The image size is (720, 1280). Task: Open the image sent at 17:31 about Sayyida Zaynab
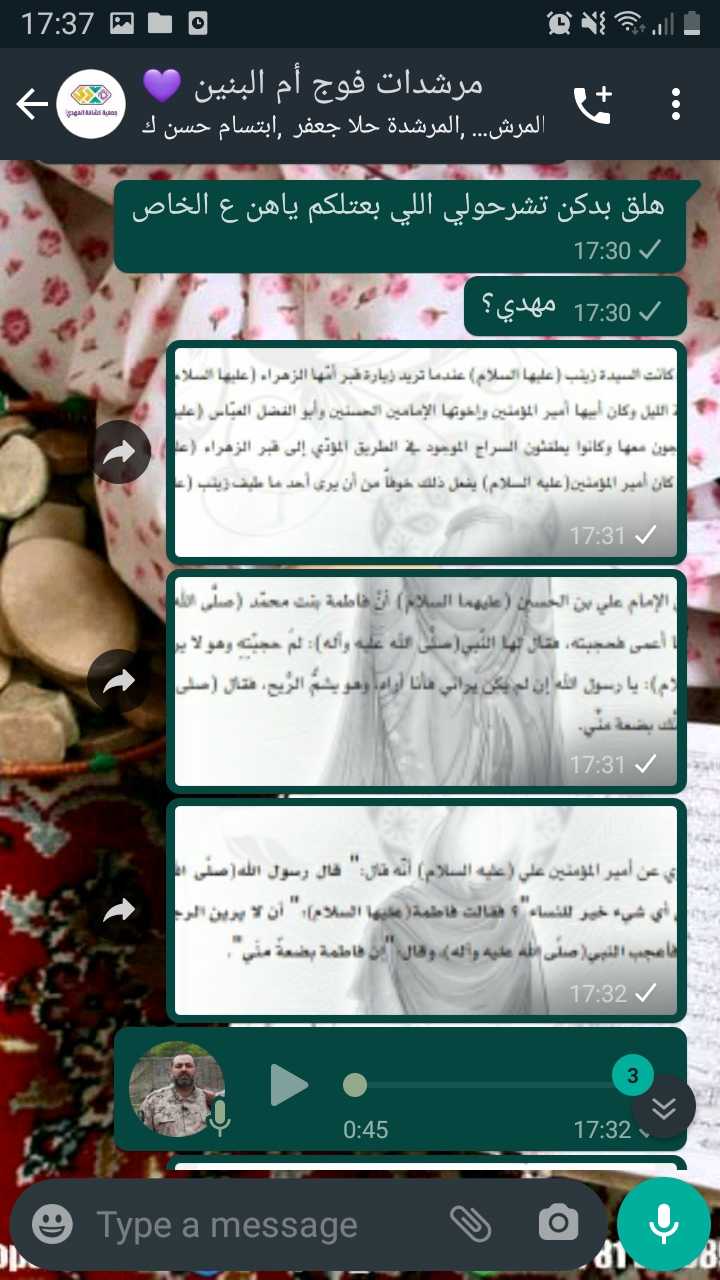point(427,452)
